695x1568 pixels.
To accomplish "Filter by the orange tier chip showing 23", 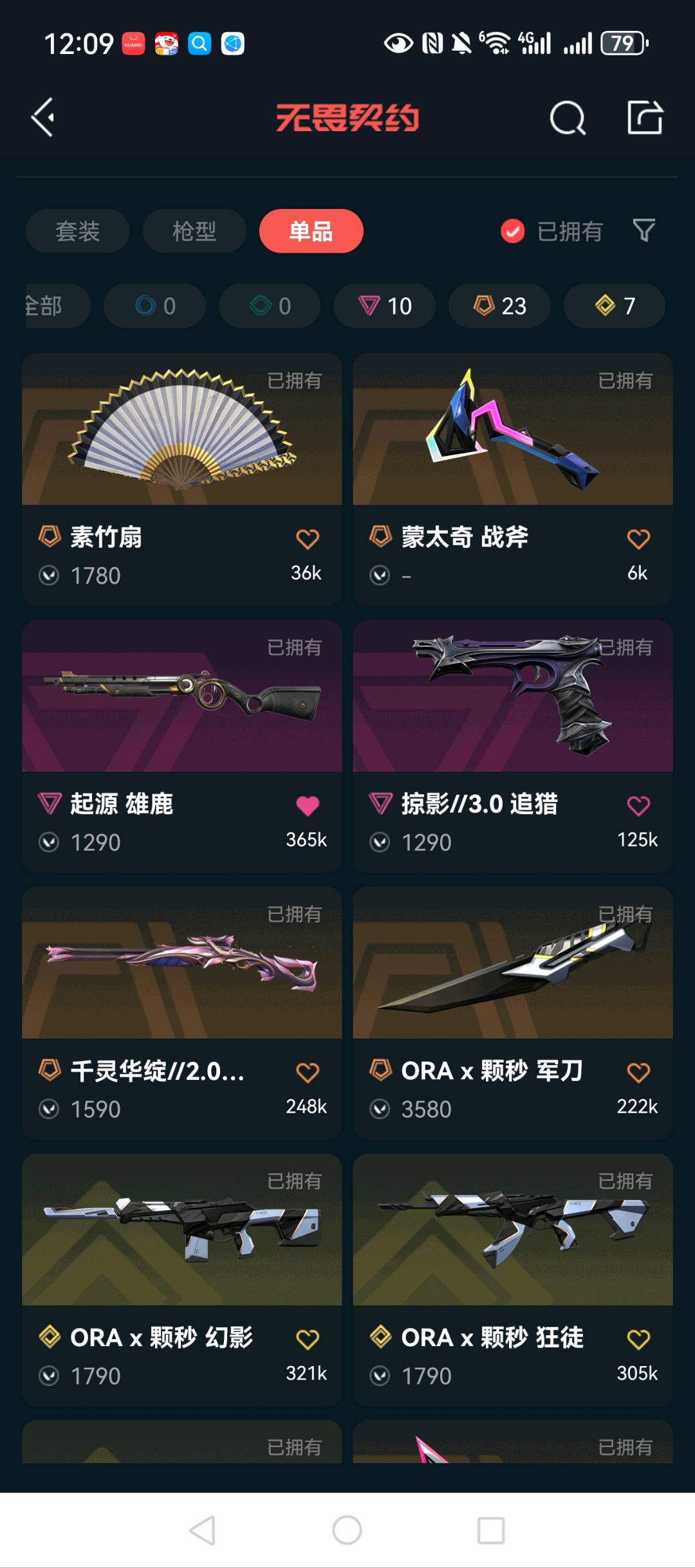I will (499, 305).
